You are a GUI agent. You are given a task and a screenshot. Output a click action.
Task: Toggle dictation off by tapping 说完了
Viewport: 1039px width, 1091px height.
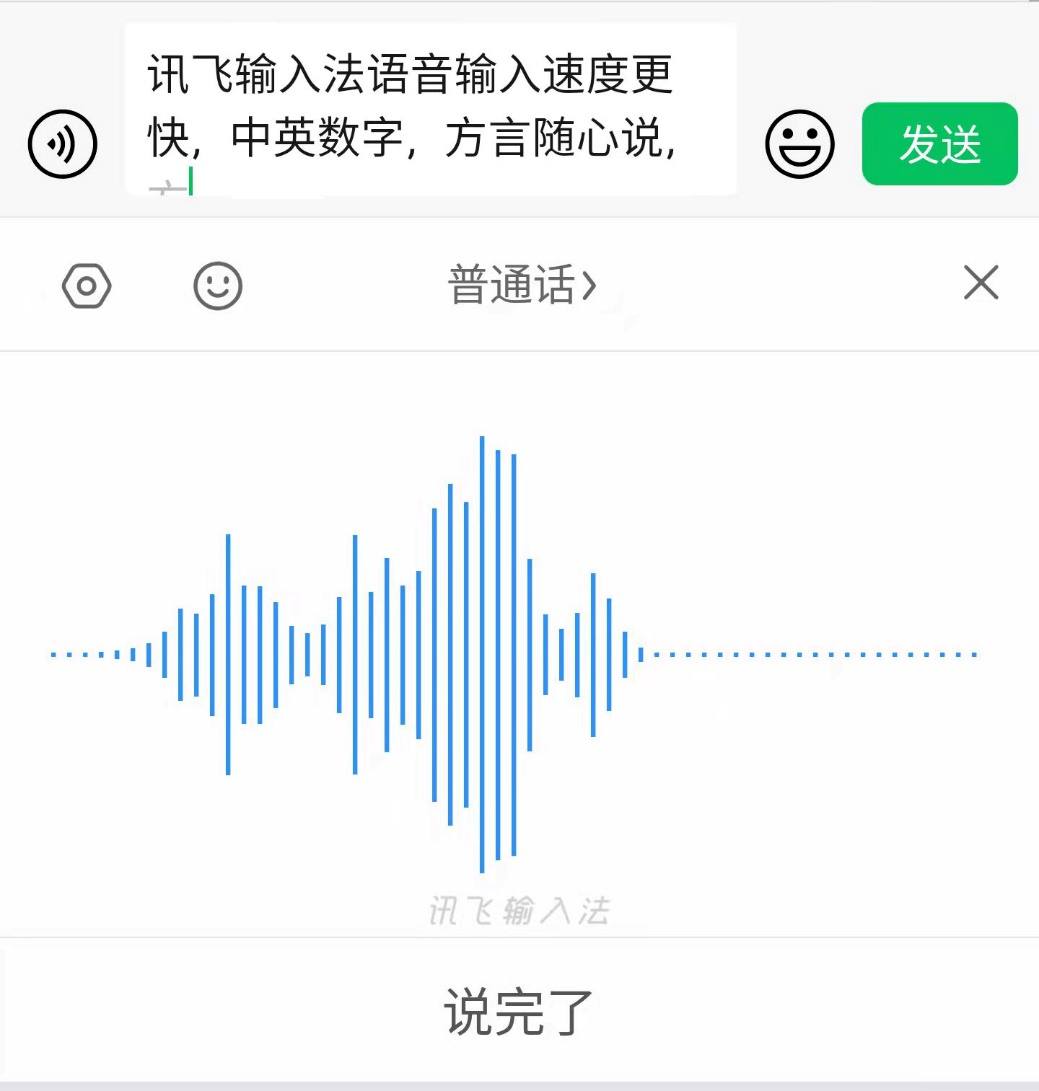click(x=519, y=1013)
